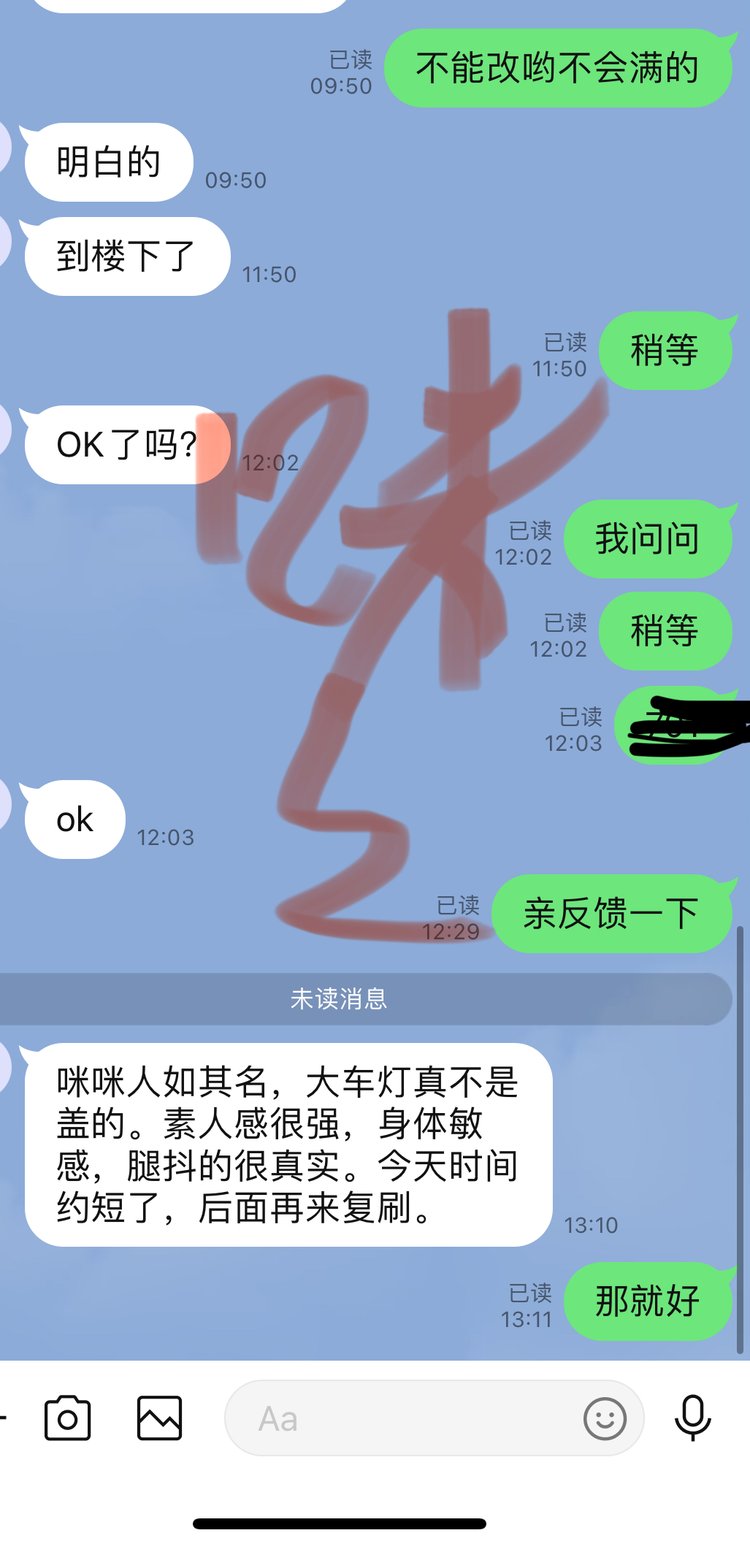
Task: Open the emoji sticker picker
Action: click(605, 1418)
